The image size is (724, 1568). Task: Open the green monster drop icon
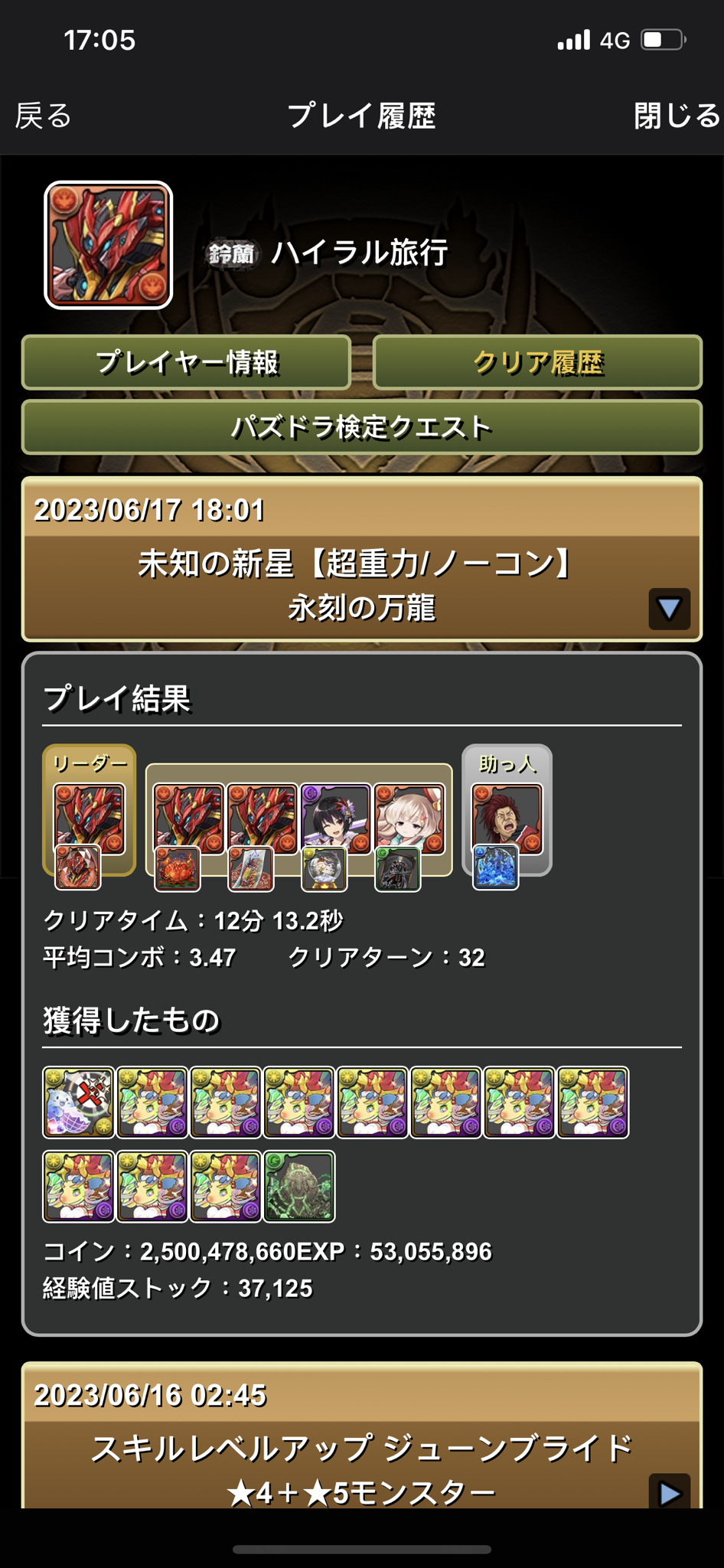click(299, 1187)
